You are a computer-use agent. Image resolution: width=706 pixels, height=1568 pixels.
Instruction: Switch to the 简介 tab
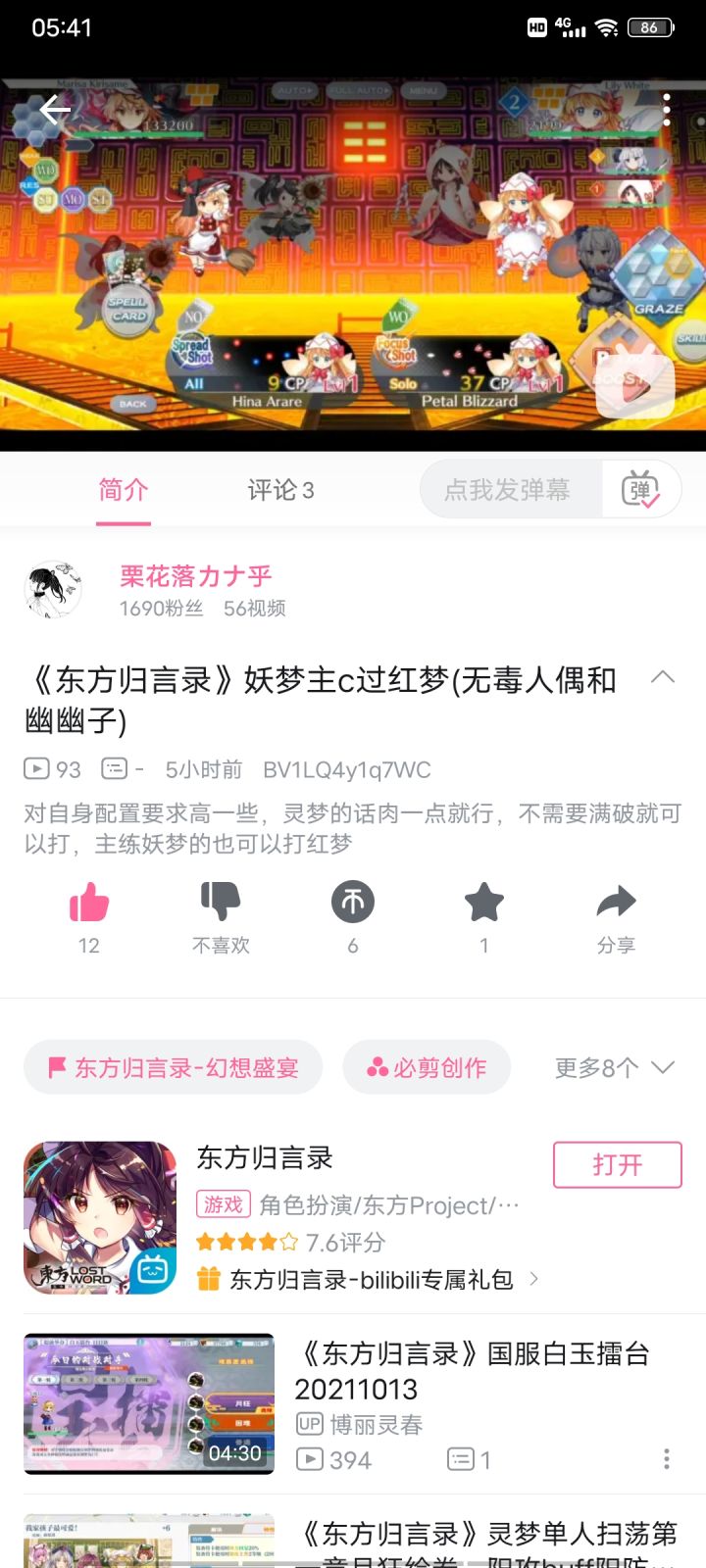pyautogui.click(x=124, y=490)
